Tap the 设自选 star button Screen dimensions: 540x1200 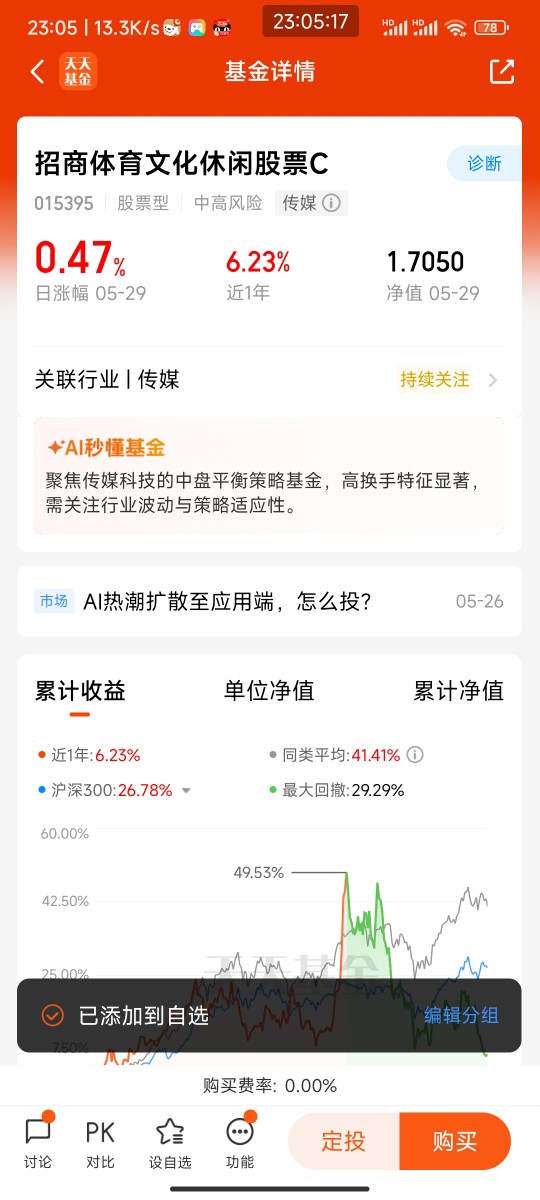pos(170,1142)
